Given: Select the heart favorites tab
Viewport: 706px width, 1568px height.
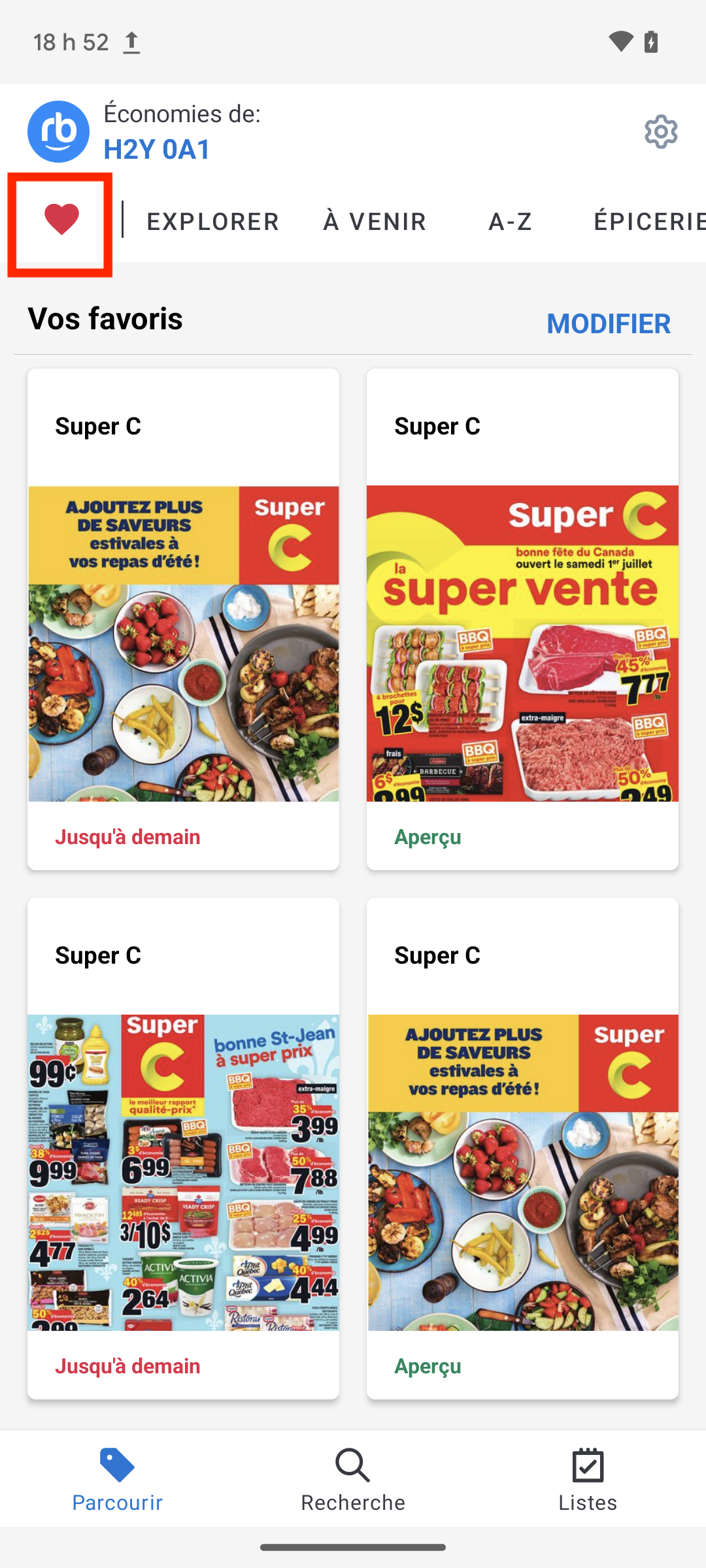Looking at the screenshot, I should pyautogui.click(x=61, y=220).
